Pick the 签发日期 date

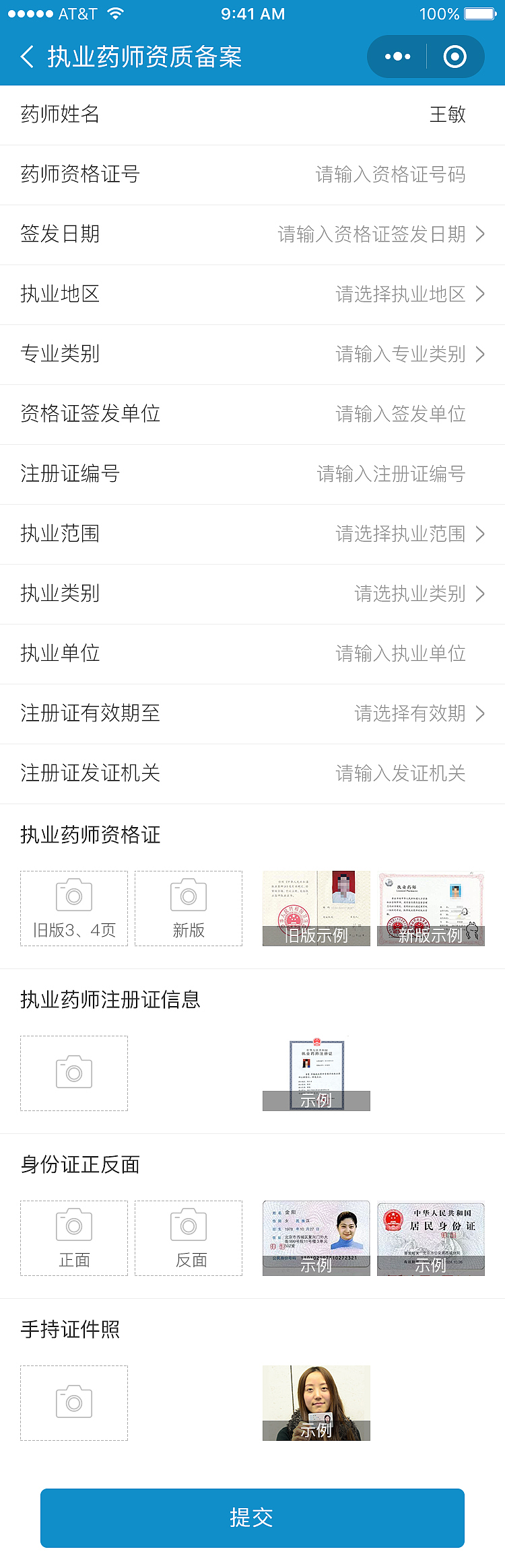click(x=380, y=234)
